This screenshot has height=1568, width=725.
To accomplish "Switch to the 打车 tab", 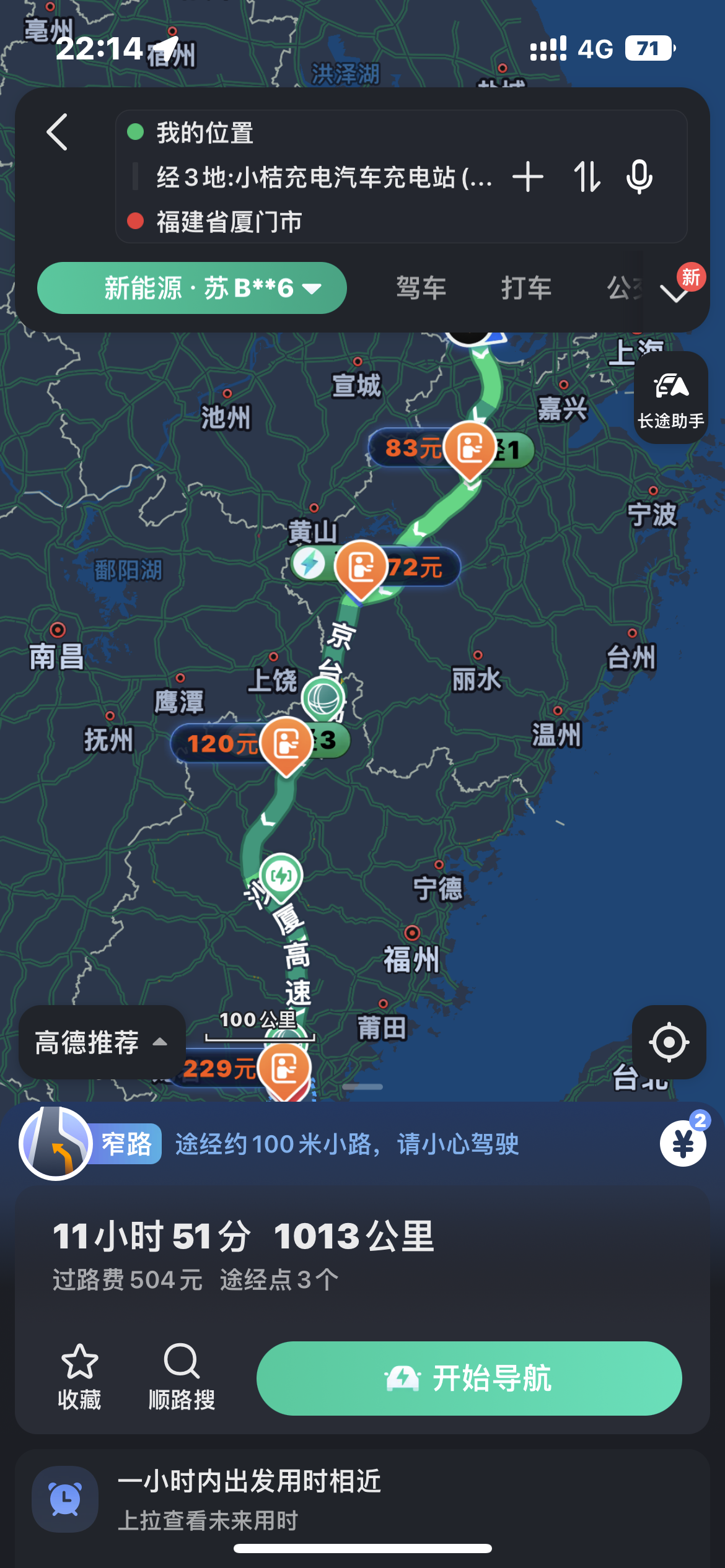I will point(526,288).
